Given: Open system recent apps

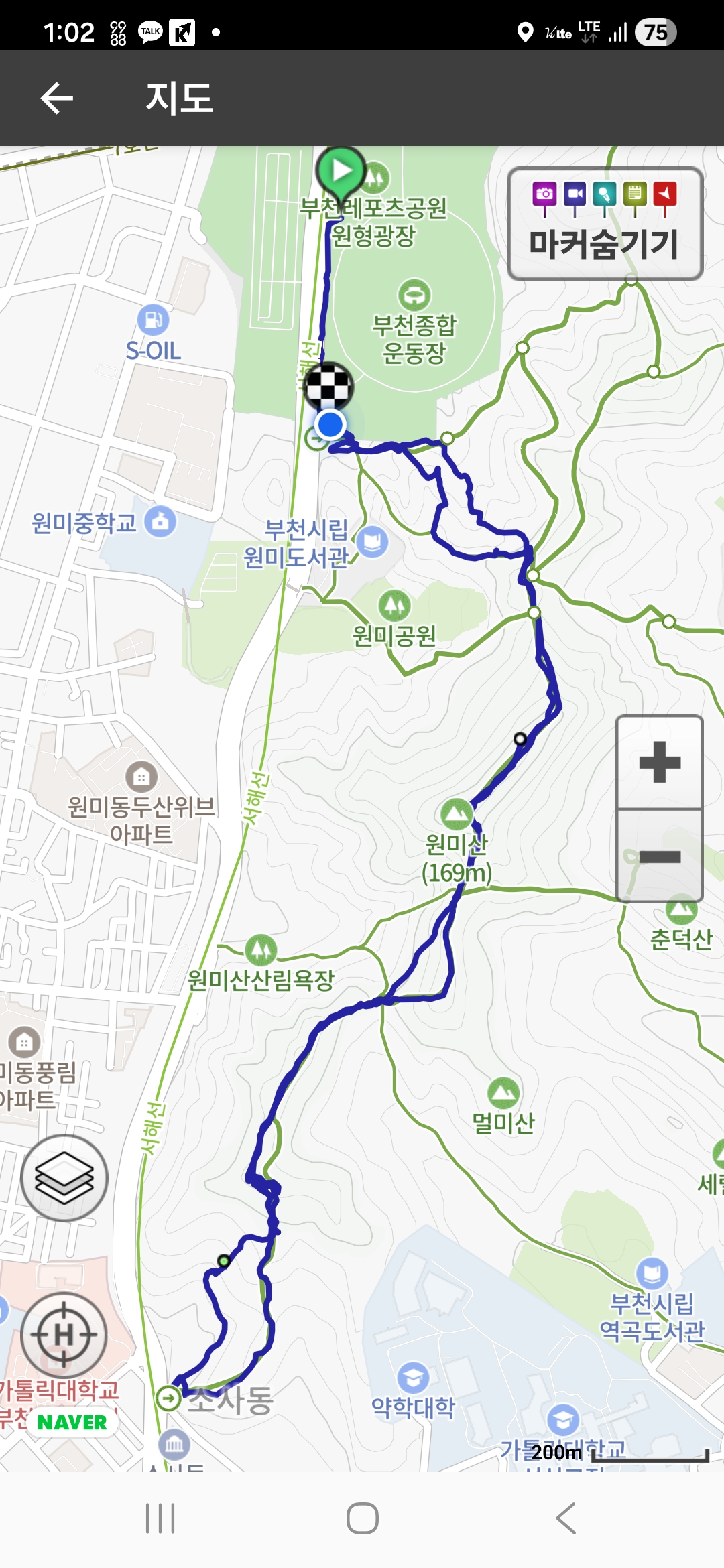Looking at the screenshot, I should pos(161,1518).
